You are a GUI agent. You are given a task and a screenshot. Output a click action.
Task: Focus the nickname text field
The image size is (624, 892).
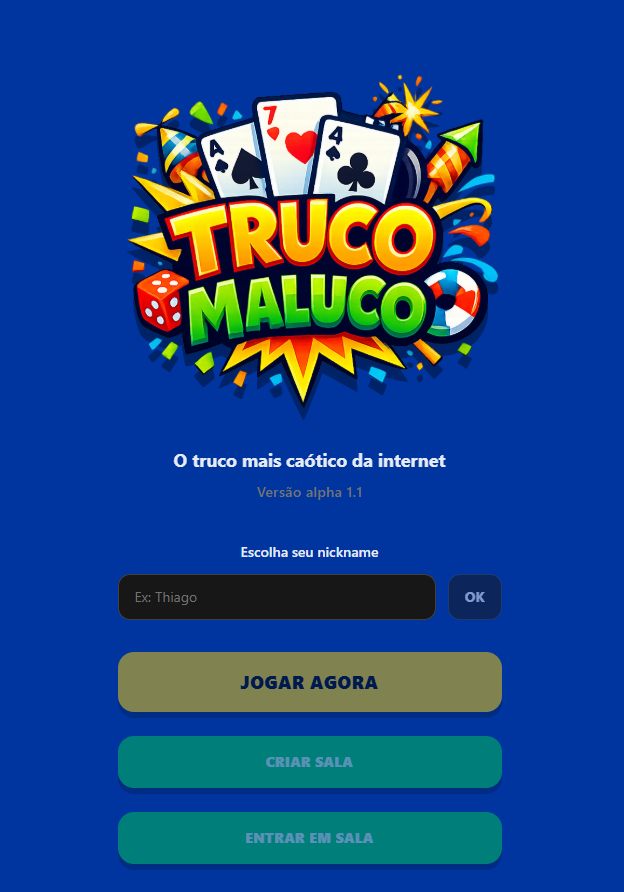277,597
